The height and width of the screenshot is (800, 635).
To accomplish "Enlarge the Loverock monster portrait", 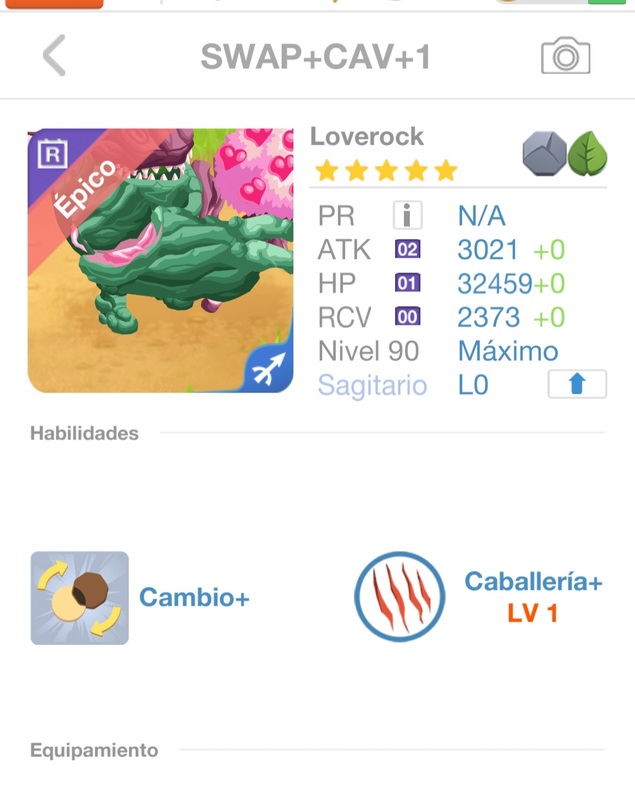I will point(160,260).
